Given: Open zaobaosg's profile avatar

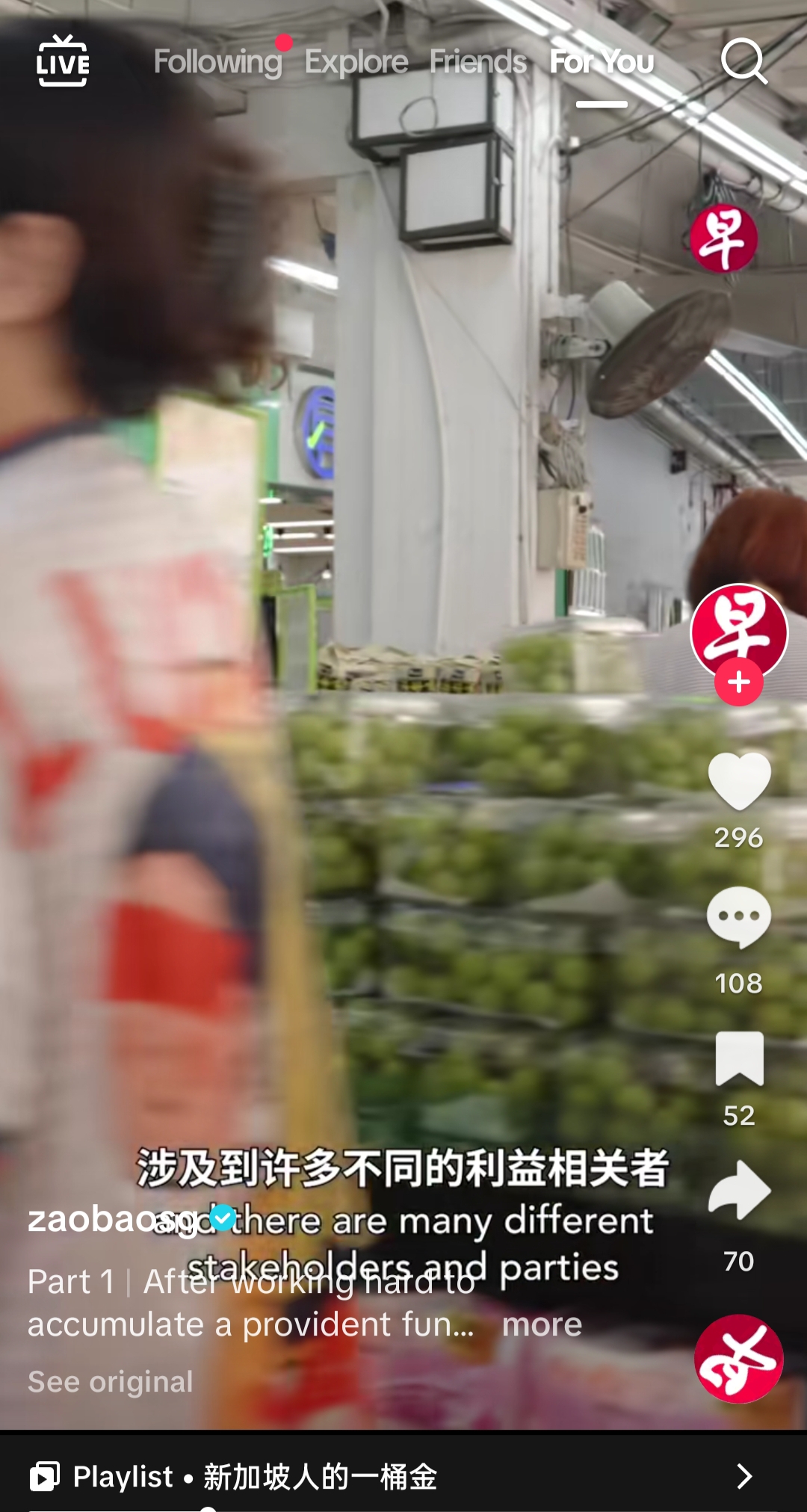Looking at the screenshot, I should (738, 632).
